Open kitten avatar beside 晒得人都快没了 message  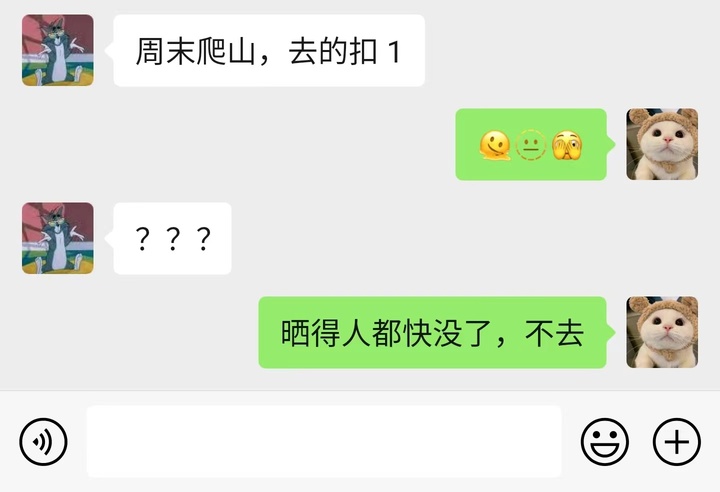click(x=661, y=332)
